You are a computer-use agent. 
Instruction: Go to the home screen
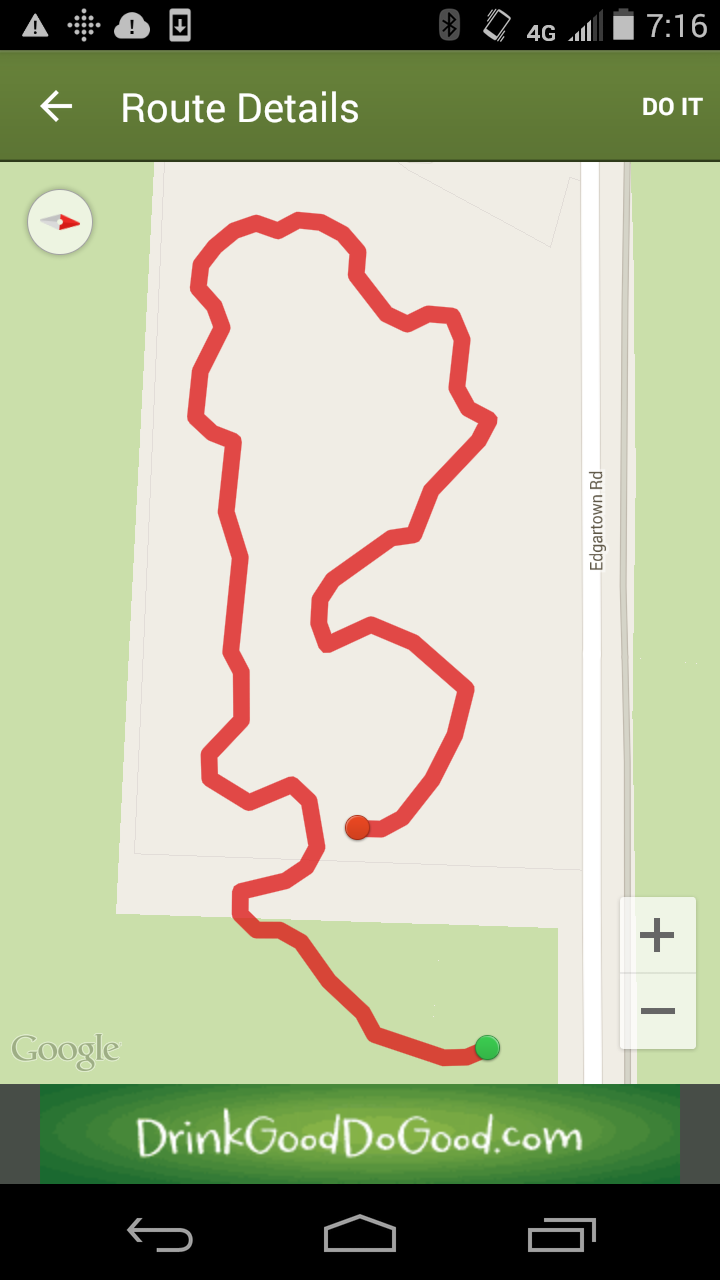click(x=360, y=1234)
